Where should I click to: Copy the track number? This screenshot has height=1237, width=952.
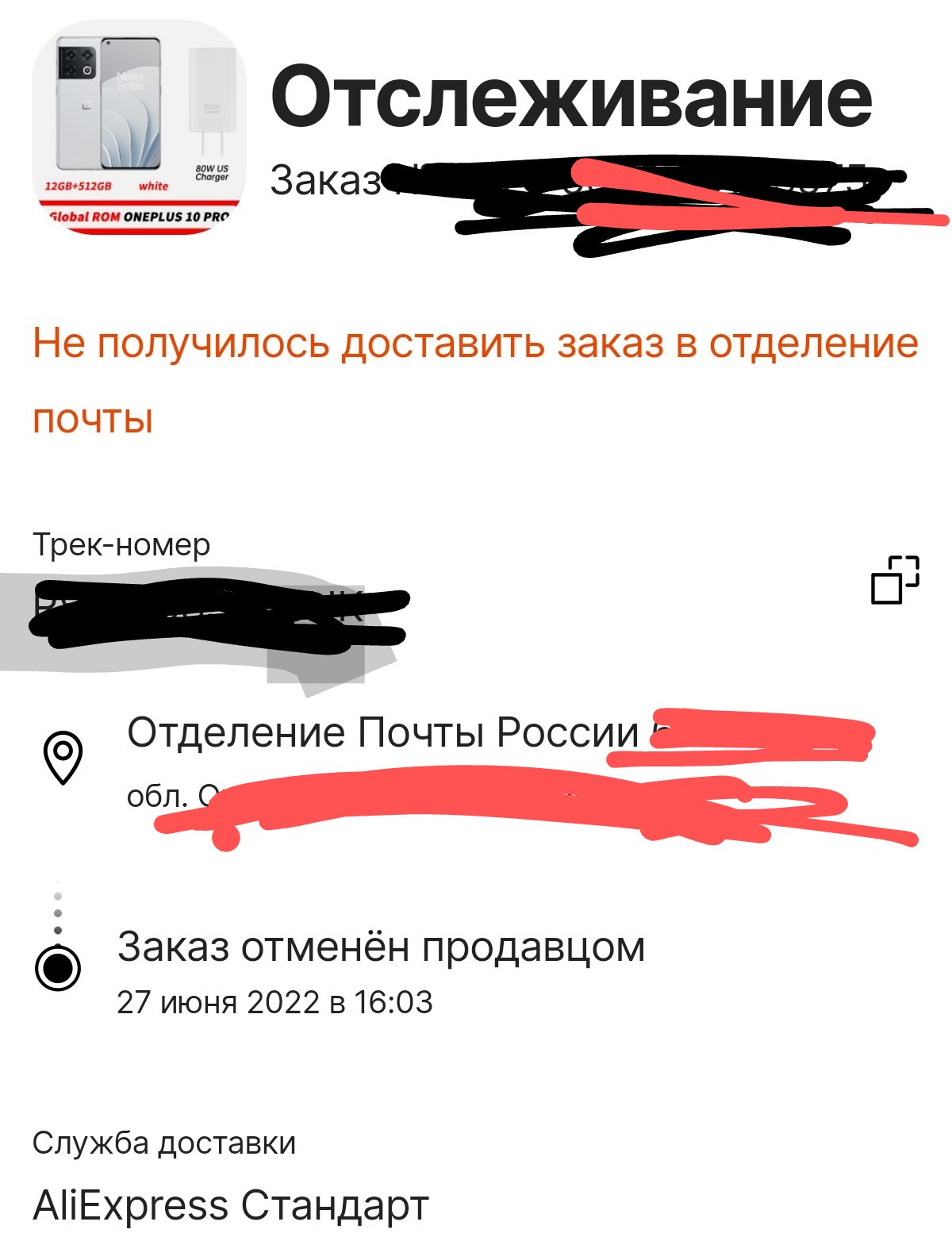[x=895, y=579]
